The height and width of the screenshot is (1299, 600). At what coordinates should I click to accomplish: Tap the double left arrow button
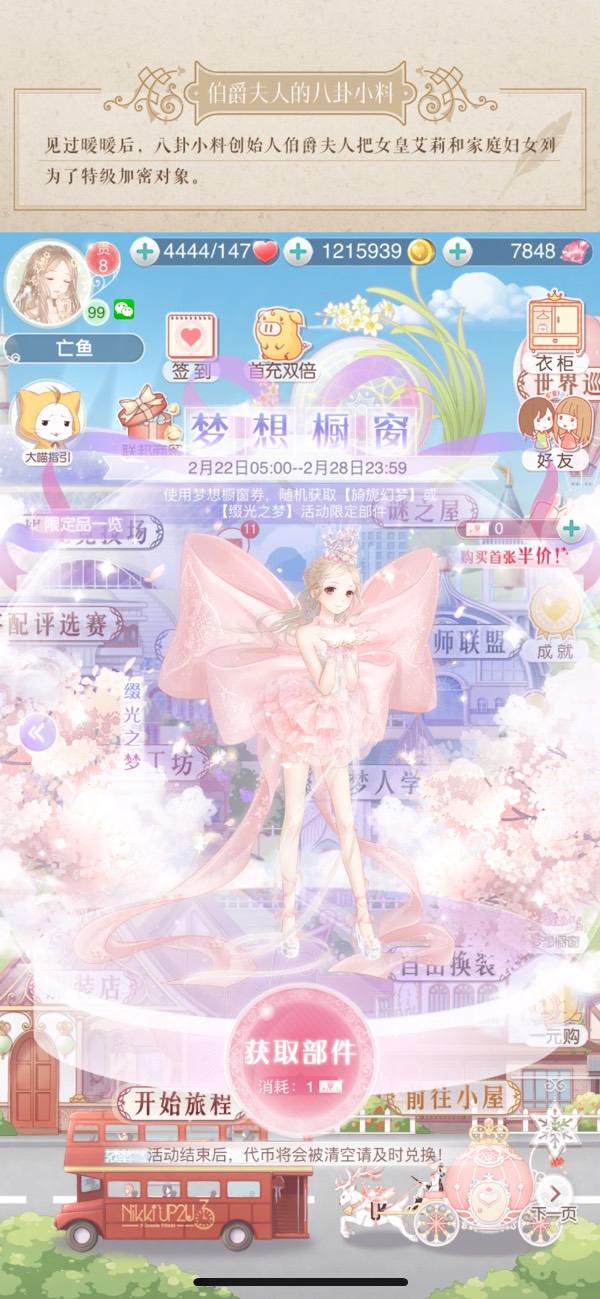tap(38, 733)
